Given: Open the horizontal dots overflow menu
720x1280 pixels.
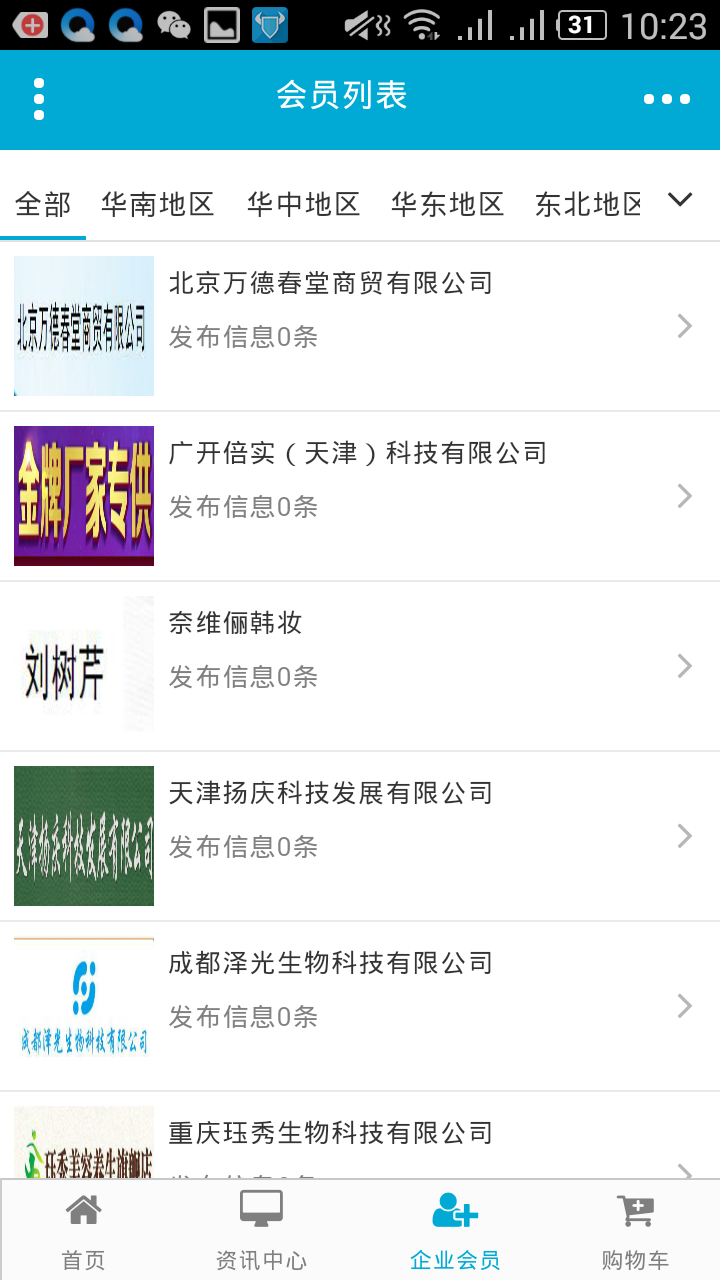Looking at the screenshot, I should [666, 99].
